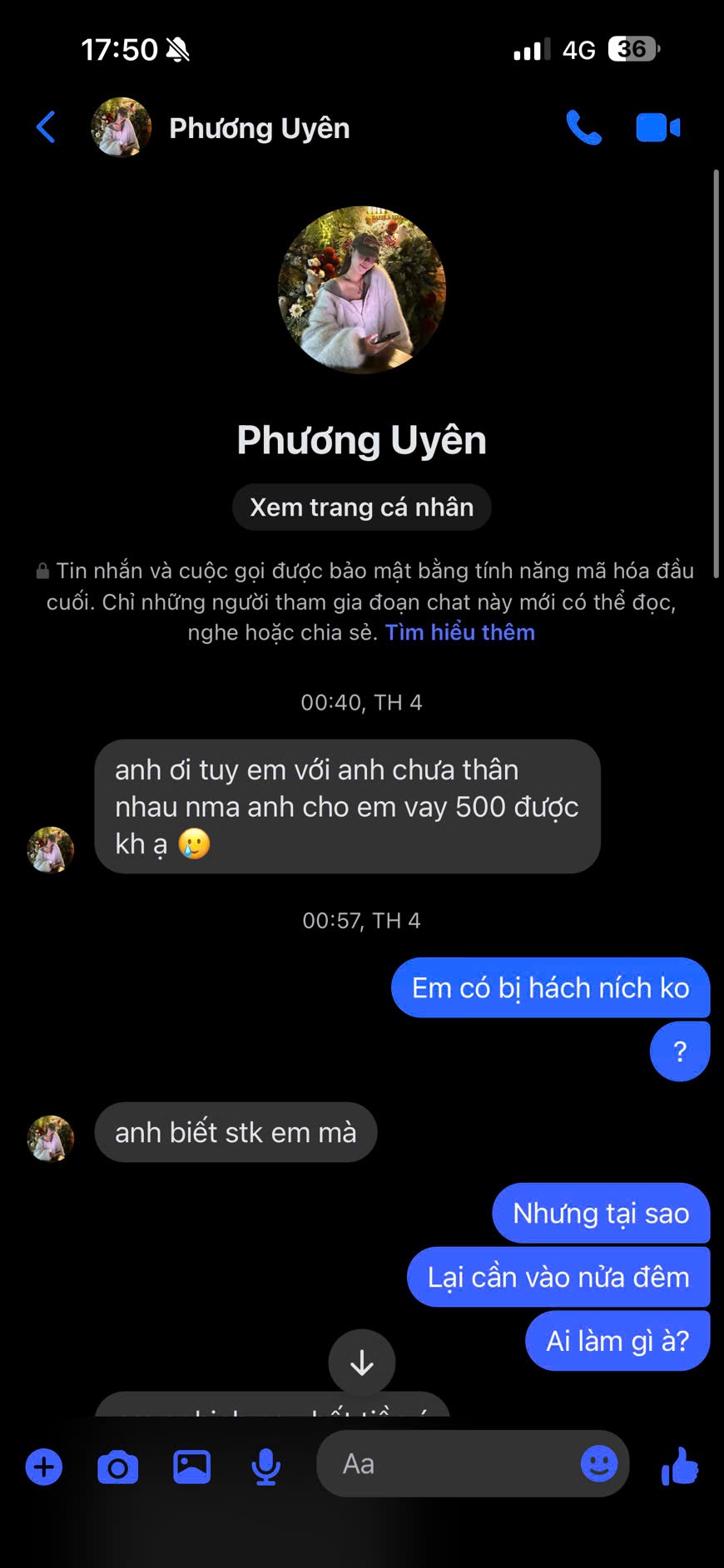The width and height of the screenshot is (724, 1568).
Task: Open the plus menu for more options
Action: click(x=44, y=1467)
